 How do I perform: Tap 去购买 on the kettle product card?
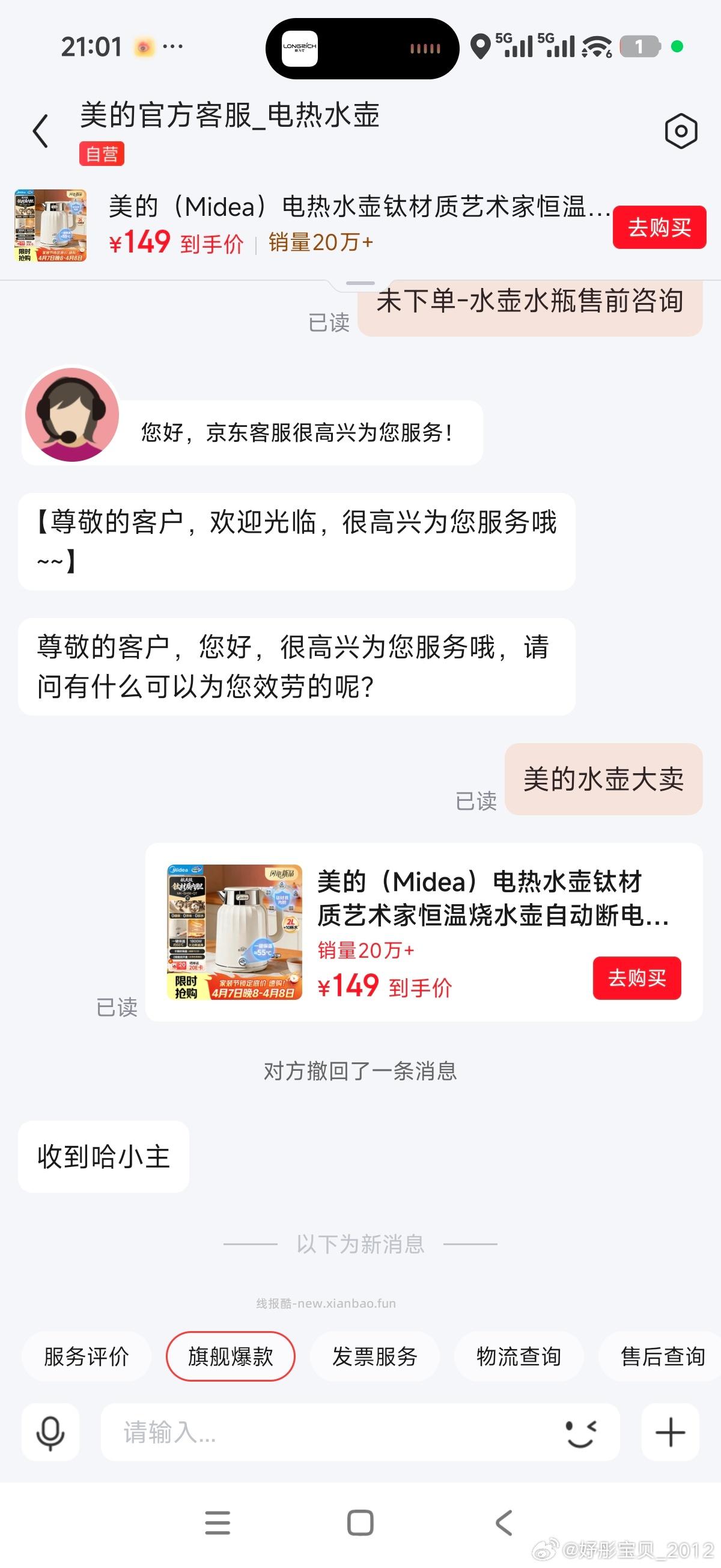click(x=636, y=979)
